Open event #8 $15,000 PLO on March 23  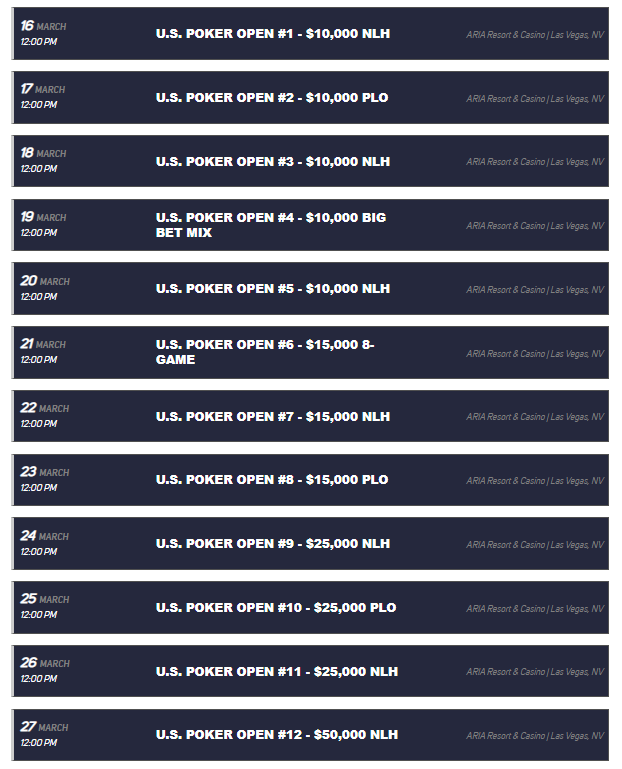(271, 480)
